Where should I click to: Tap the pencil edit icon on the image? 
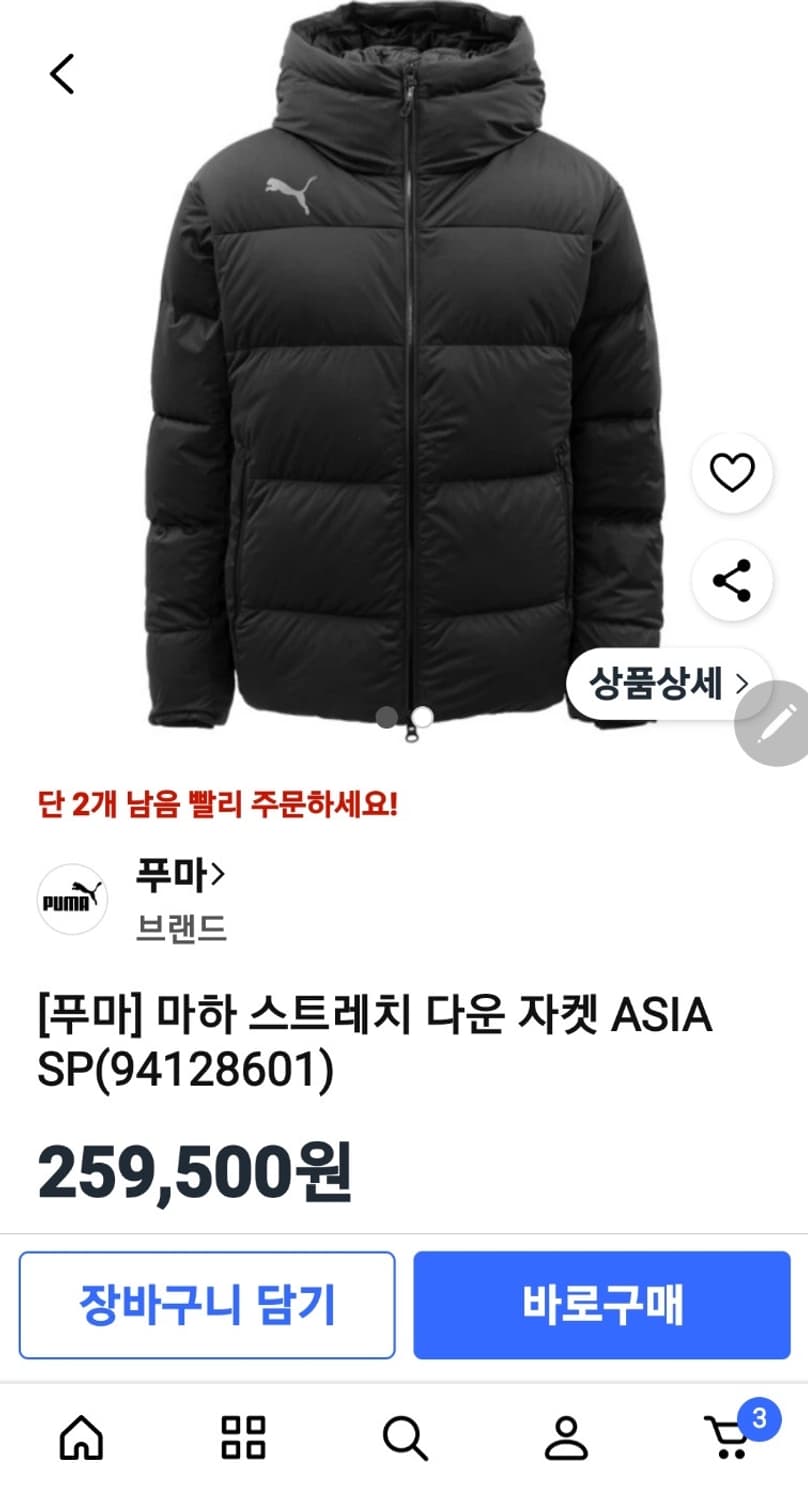tap(768, 722)
